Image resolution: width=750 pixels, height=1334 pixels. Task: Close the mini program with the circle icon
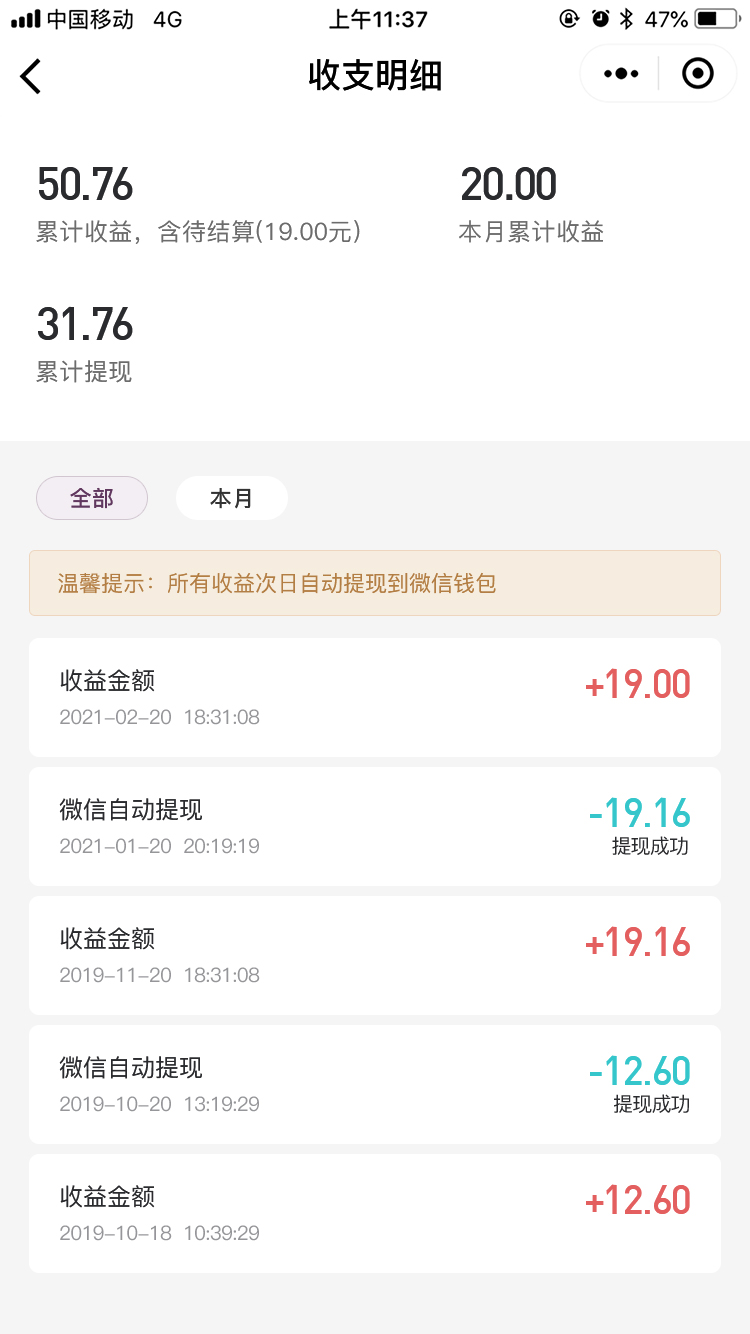point(697,74)
